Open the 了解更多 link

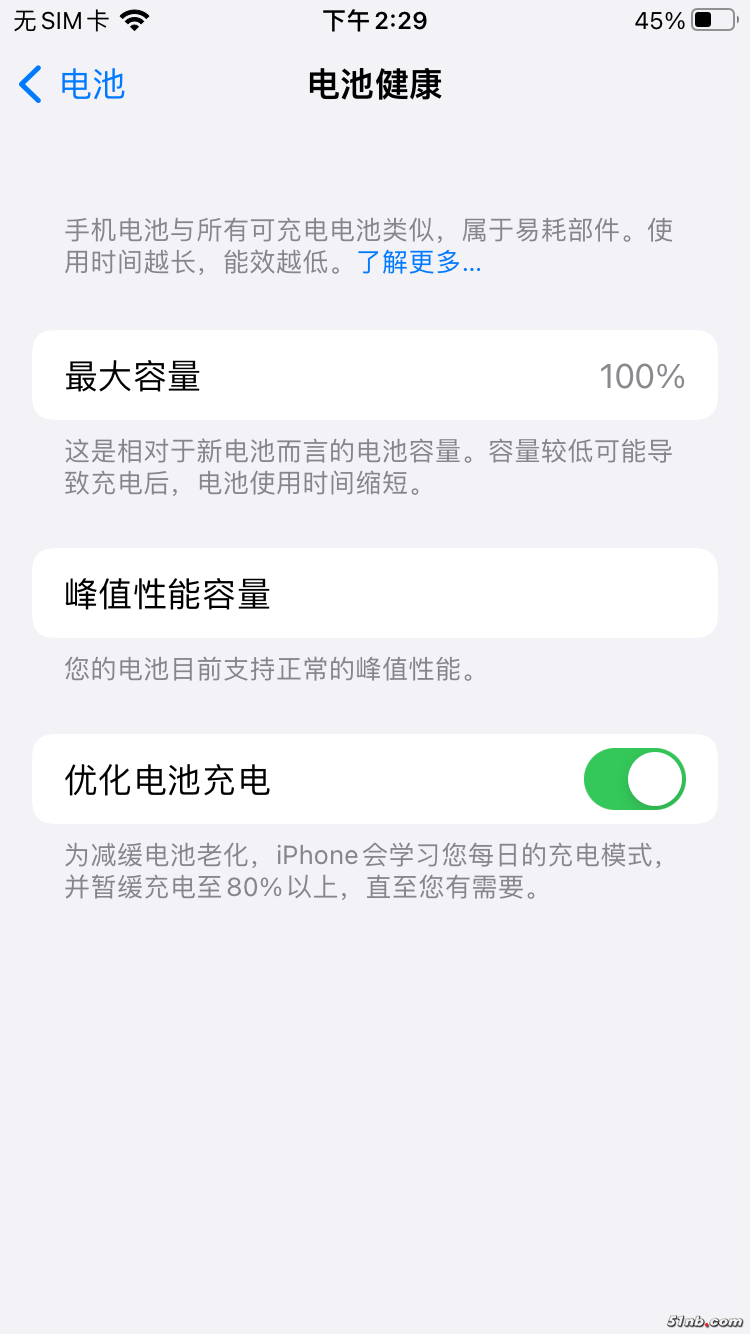[419, 263]
